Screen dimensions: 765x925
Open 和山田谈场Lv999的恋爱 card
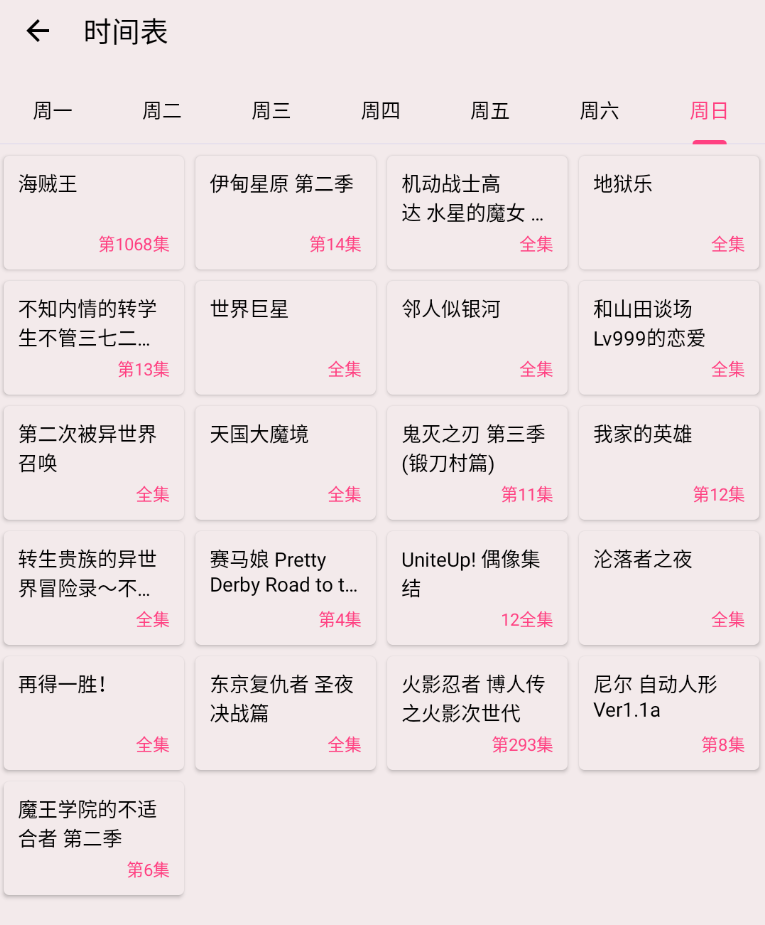point(668,337)
